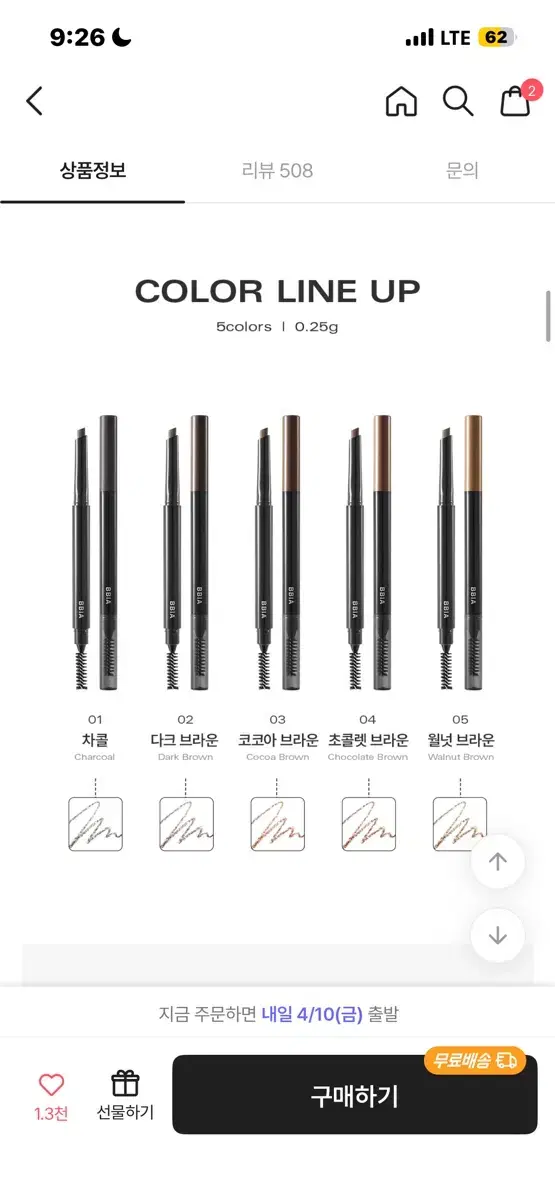Open the home icon in header
555x1200 pixels.
[x=401, y=101]
